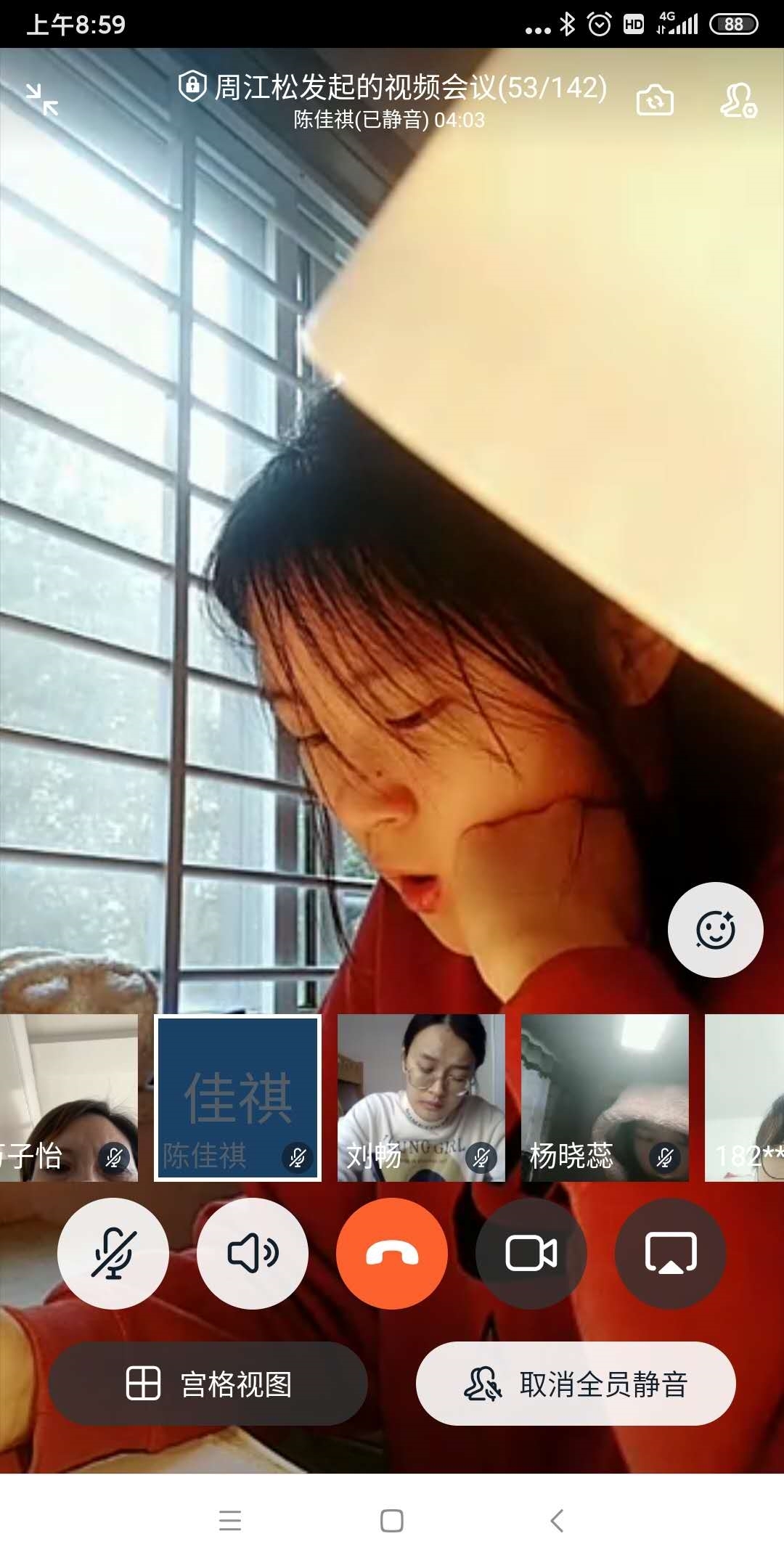Viewport: 784px width, 1568px height.
Task: Open the screen casting button
Action: coord(671,1254)
